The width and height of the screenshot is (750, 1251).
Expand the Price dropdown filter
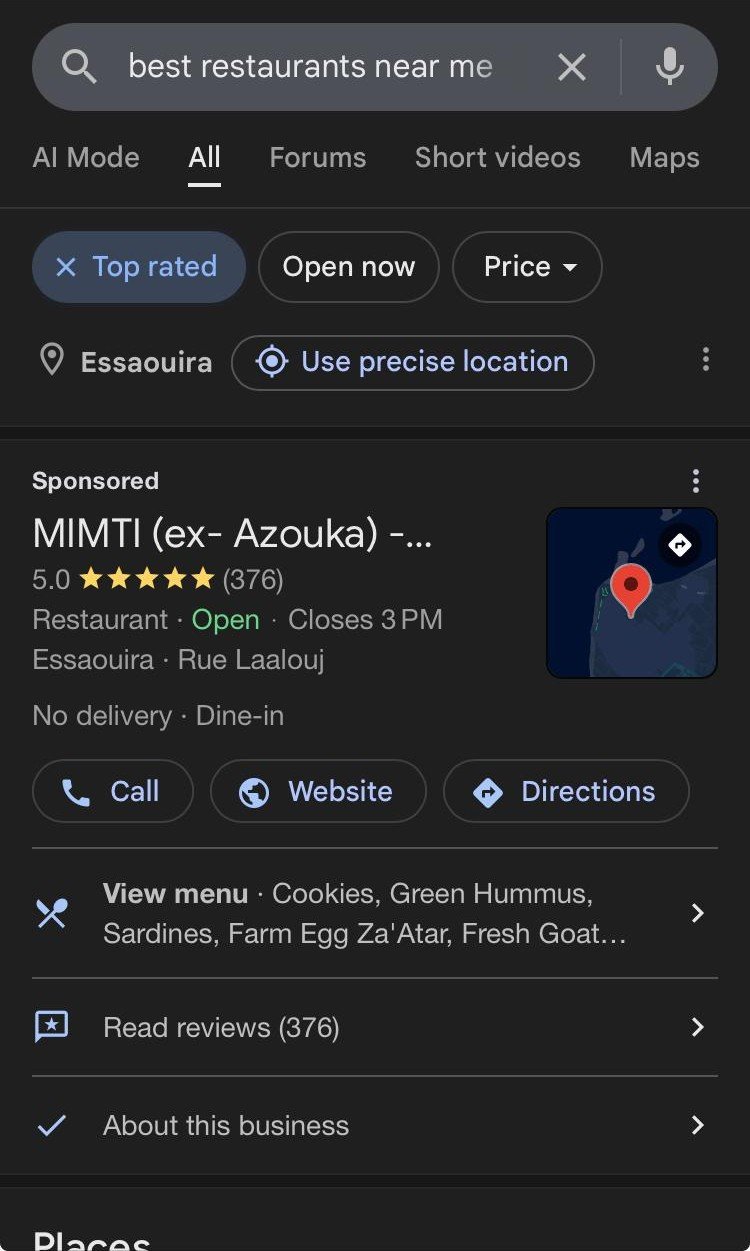(527, 267)
